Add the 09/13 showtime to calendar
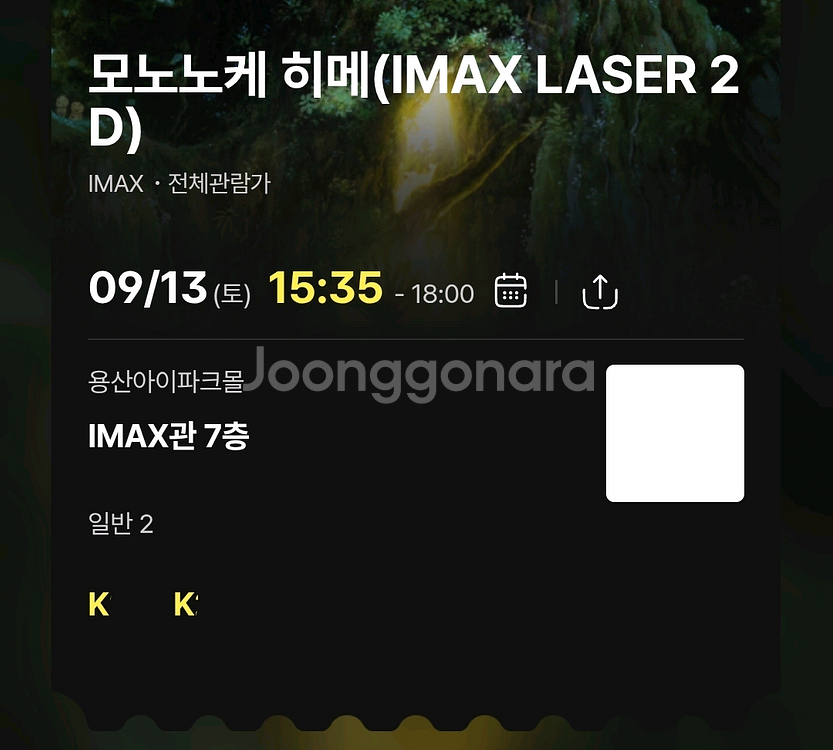 click(511, 291)
